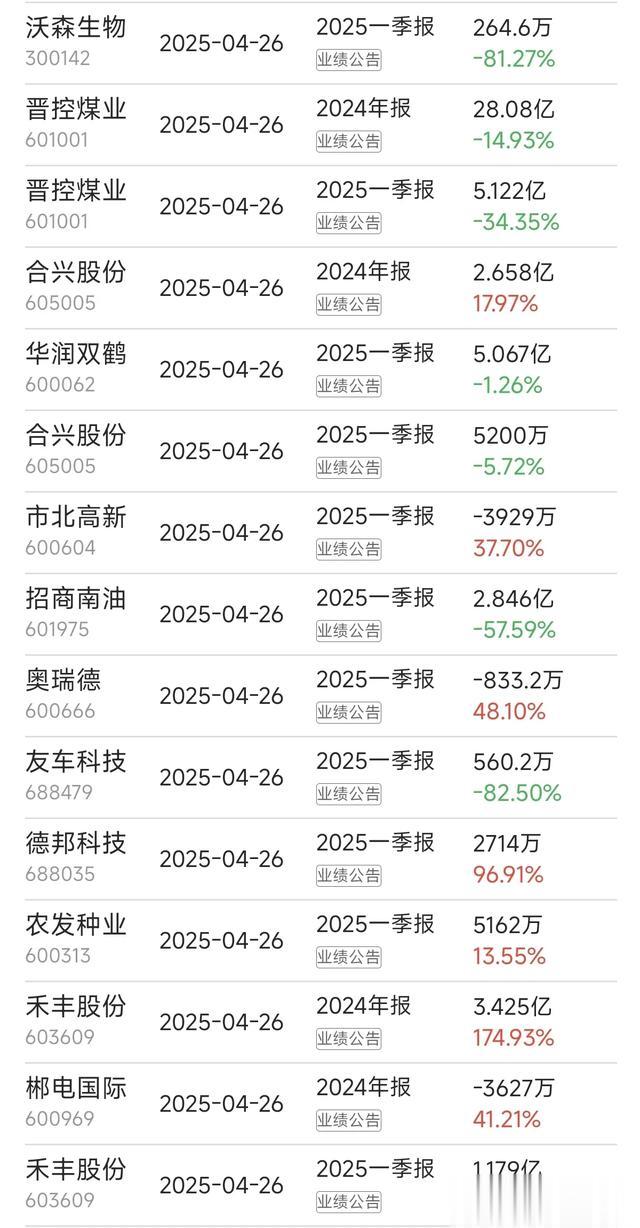The height and width of the screenshot is (1228, 640).
Task: Open the 奥瑞德 row
Action: [x=320, y=696]
